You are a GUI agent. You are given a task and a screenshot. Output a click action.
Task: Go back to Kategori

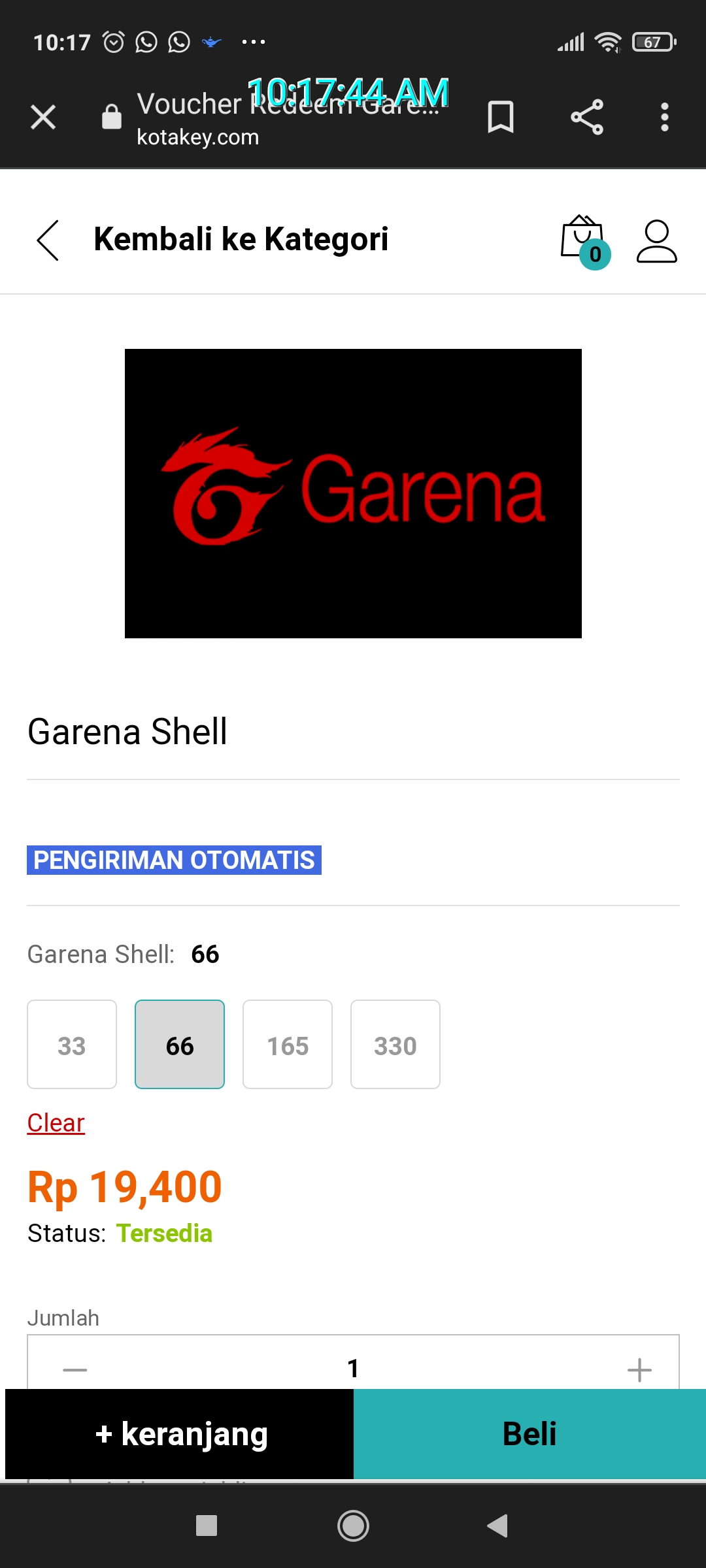coord(48,240)
